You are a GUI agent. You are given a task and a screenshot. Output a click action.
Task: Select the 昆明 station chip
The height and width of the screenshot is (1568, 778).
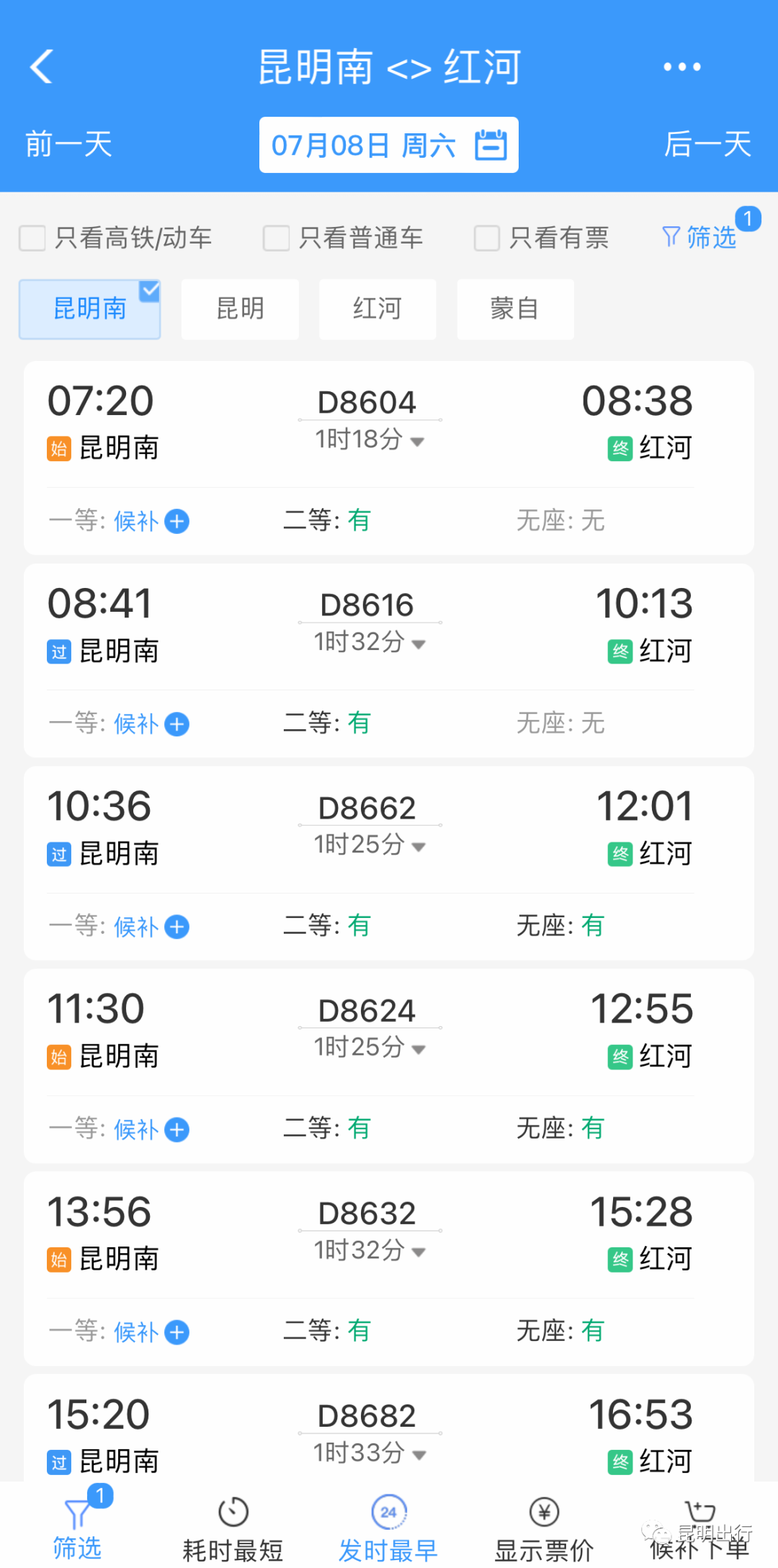coord(240,308)
